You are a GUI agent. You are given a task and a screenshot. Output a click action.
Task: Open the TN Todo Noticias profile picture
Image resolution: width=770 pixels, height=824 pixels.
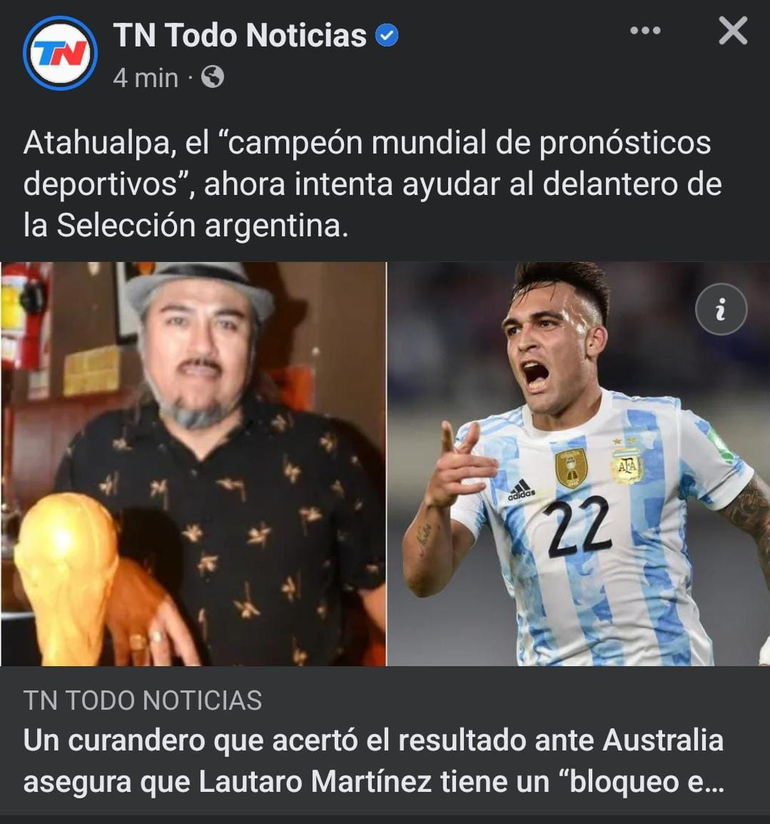click(60, 54)
